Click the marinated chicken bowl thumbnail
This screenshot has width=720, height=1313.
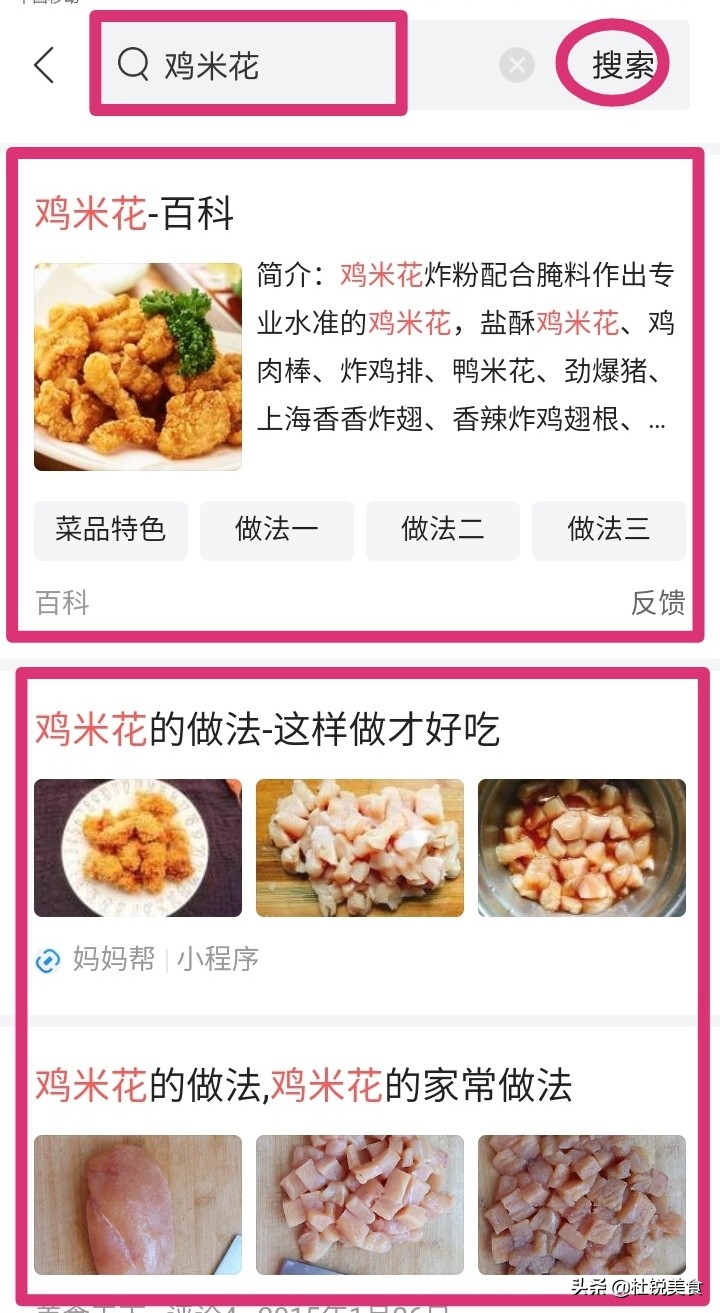pyautogui.click(x=581, y=847)
